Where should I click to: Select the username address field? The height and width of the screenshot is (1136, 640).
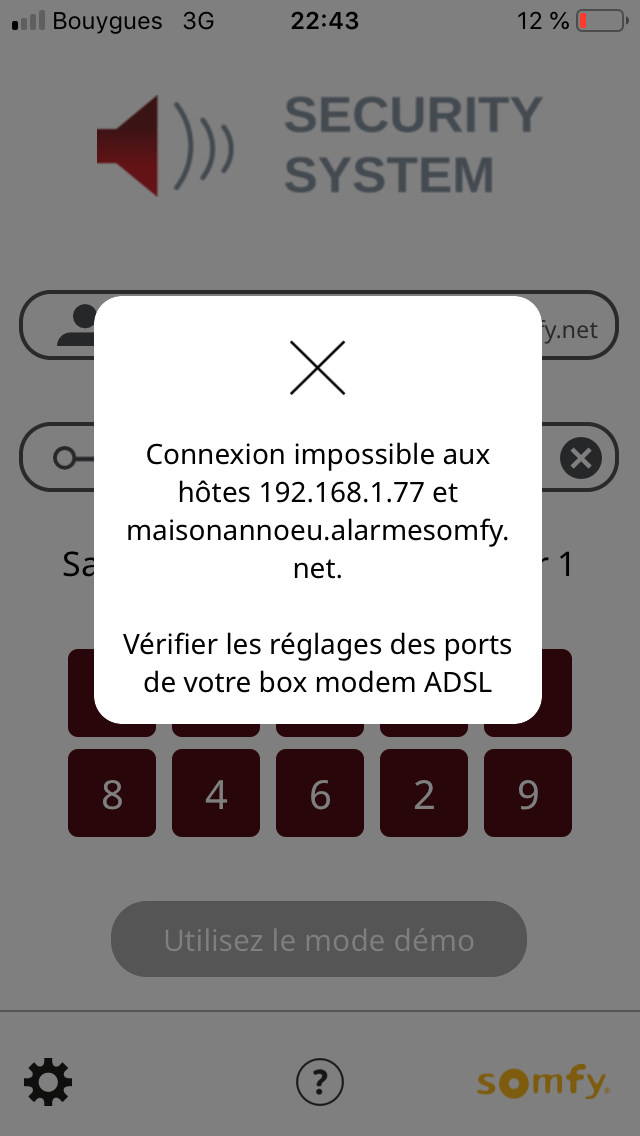click(319, 325)
